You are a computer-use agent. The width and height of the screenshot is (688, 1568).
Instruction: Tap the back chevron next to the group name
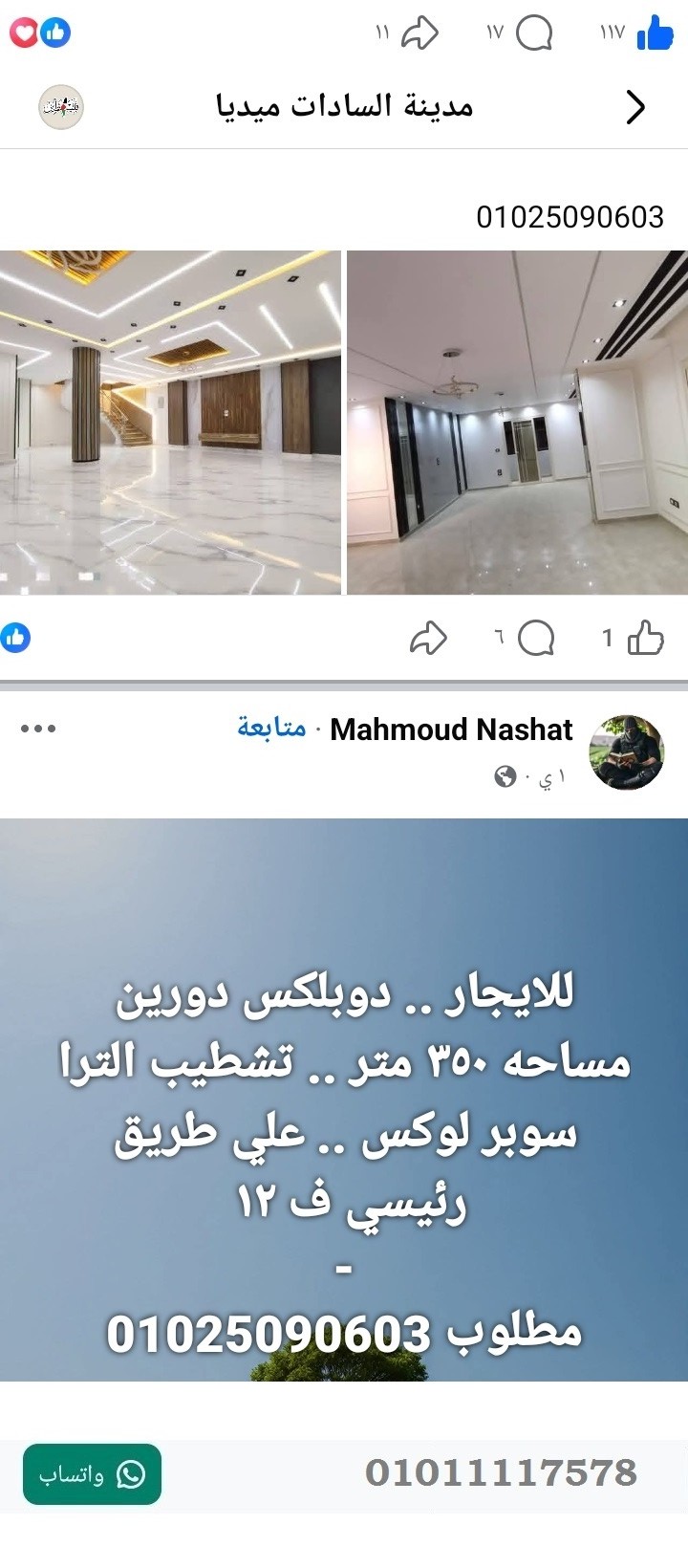[634, 107]
